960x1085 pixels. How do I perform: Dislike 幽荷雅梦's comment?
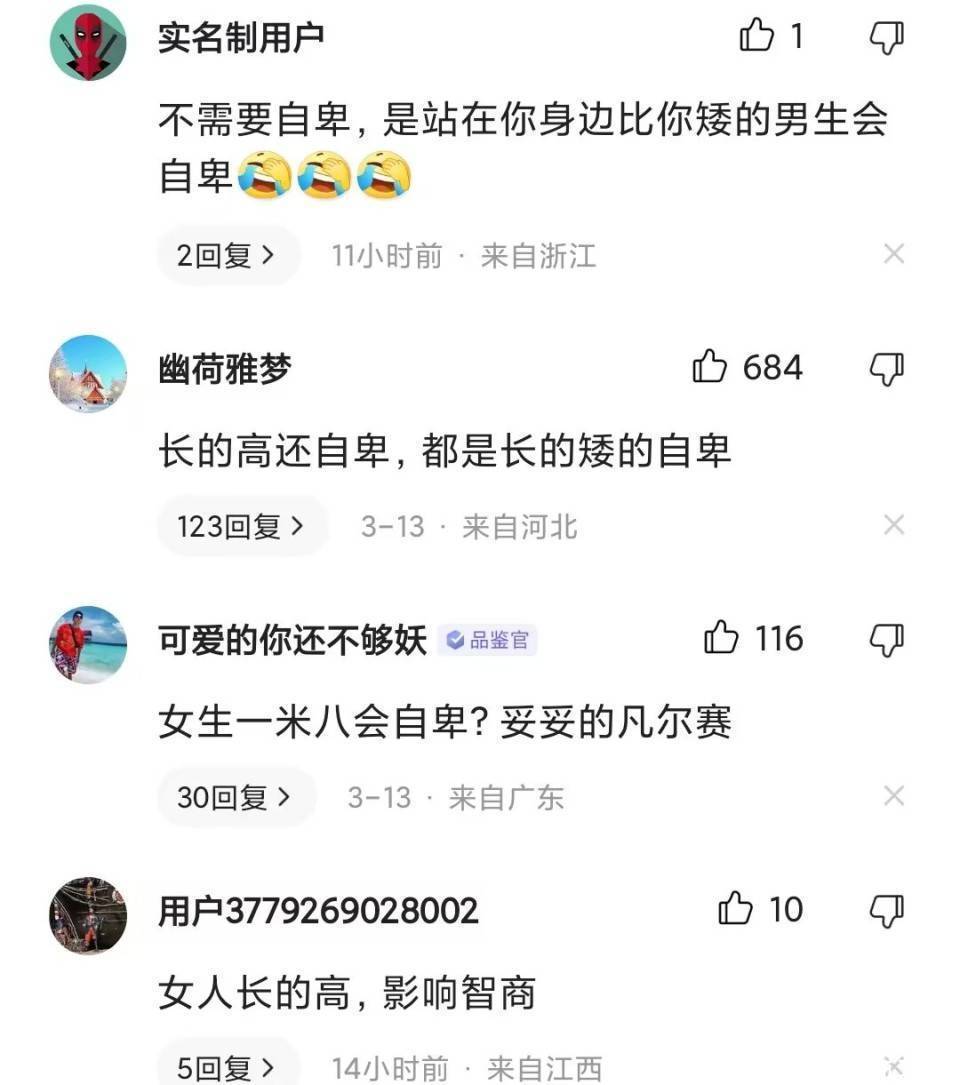coord(886,368)
